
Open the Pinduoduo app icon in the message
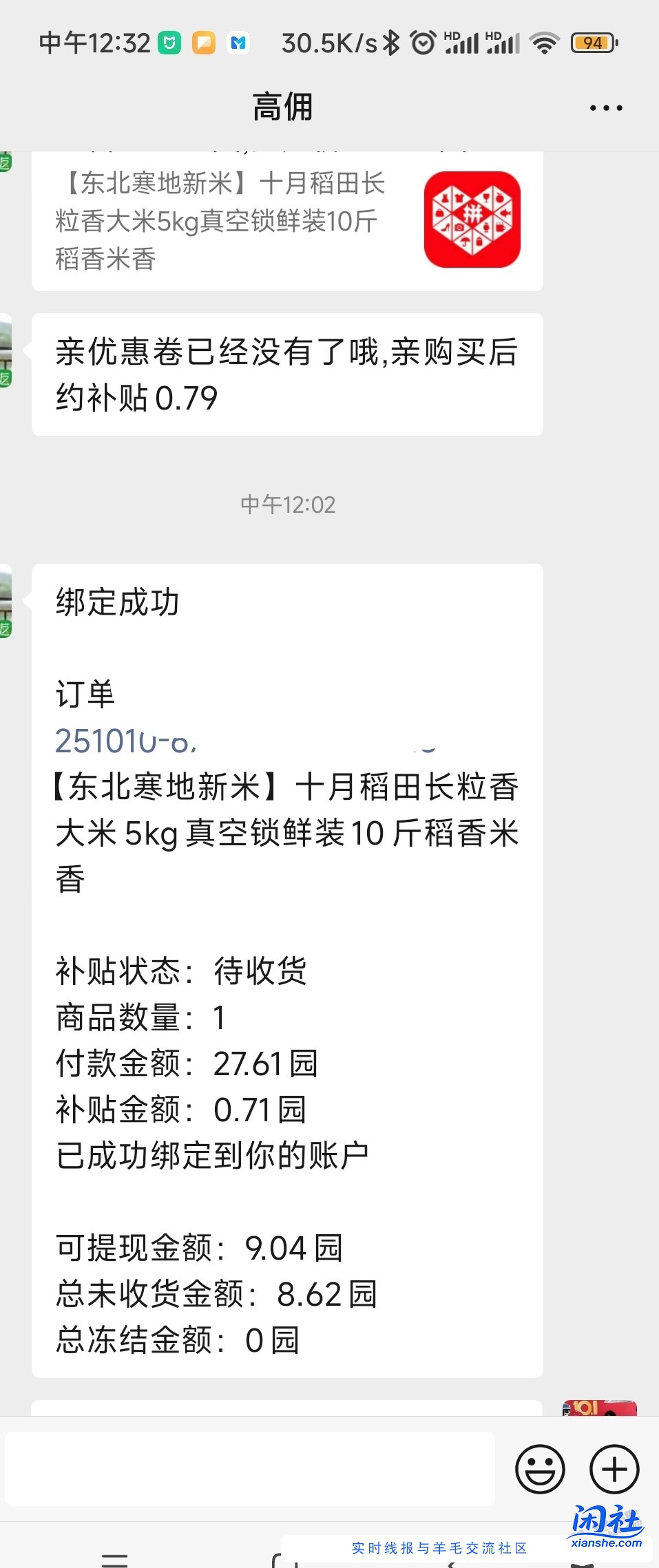[x=474, y=219]
